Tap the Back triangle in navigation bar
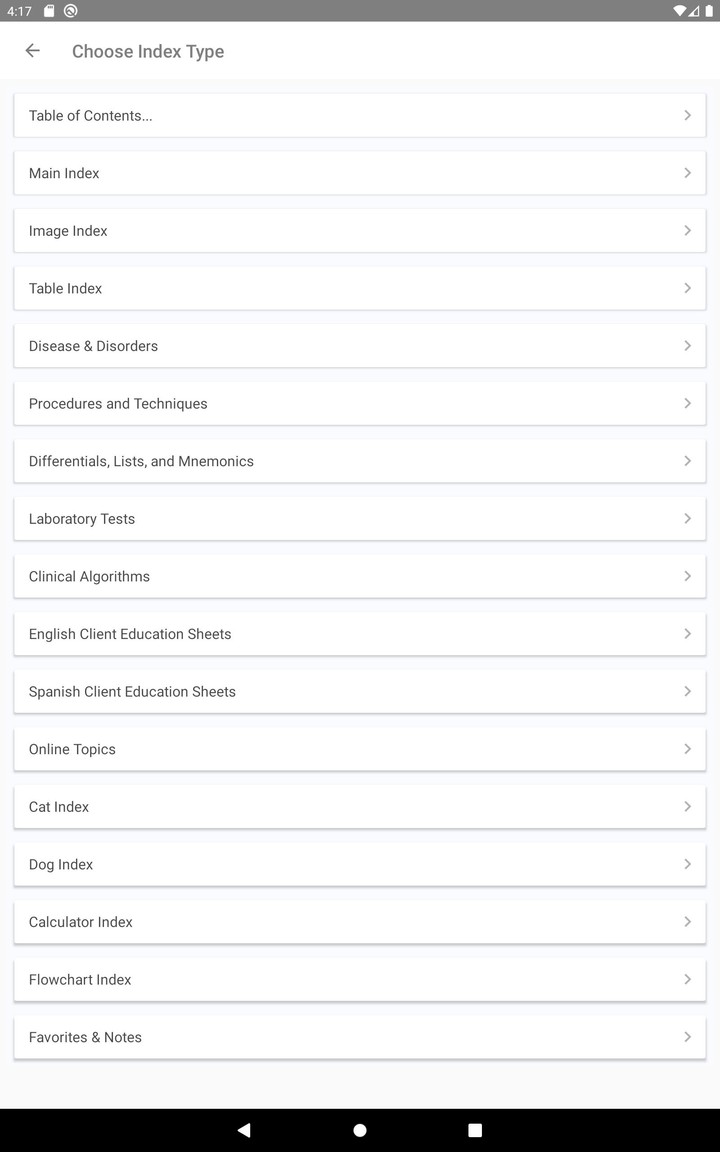The height and width of the screenshot is (1152, 720). tap(243, 1130)
